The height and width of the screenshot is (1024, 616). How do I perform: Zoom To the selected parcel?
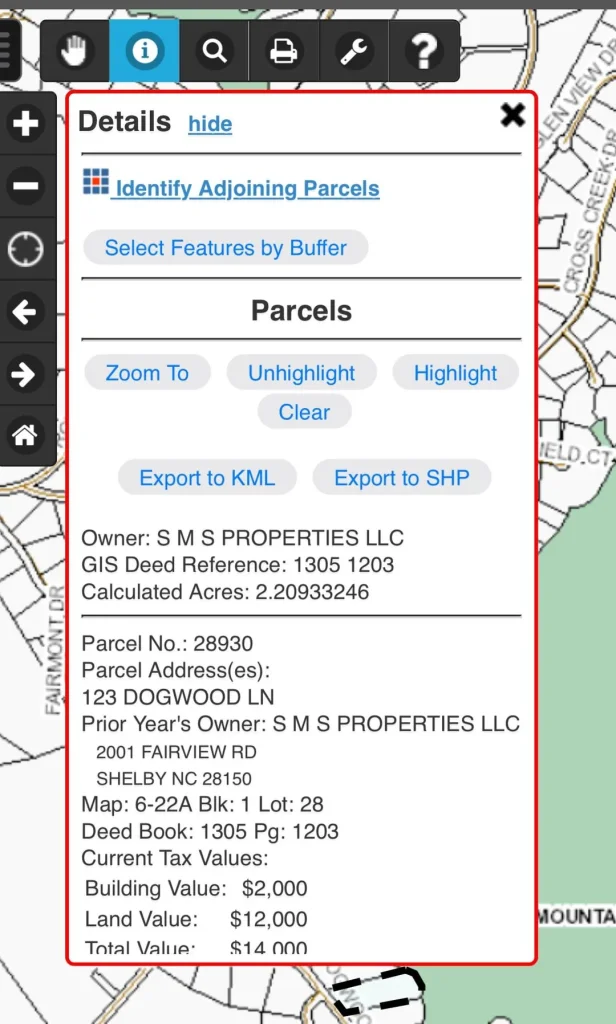pyautogui.click(x=147, y=373)
